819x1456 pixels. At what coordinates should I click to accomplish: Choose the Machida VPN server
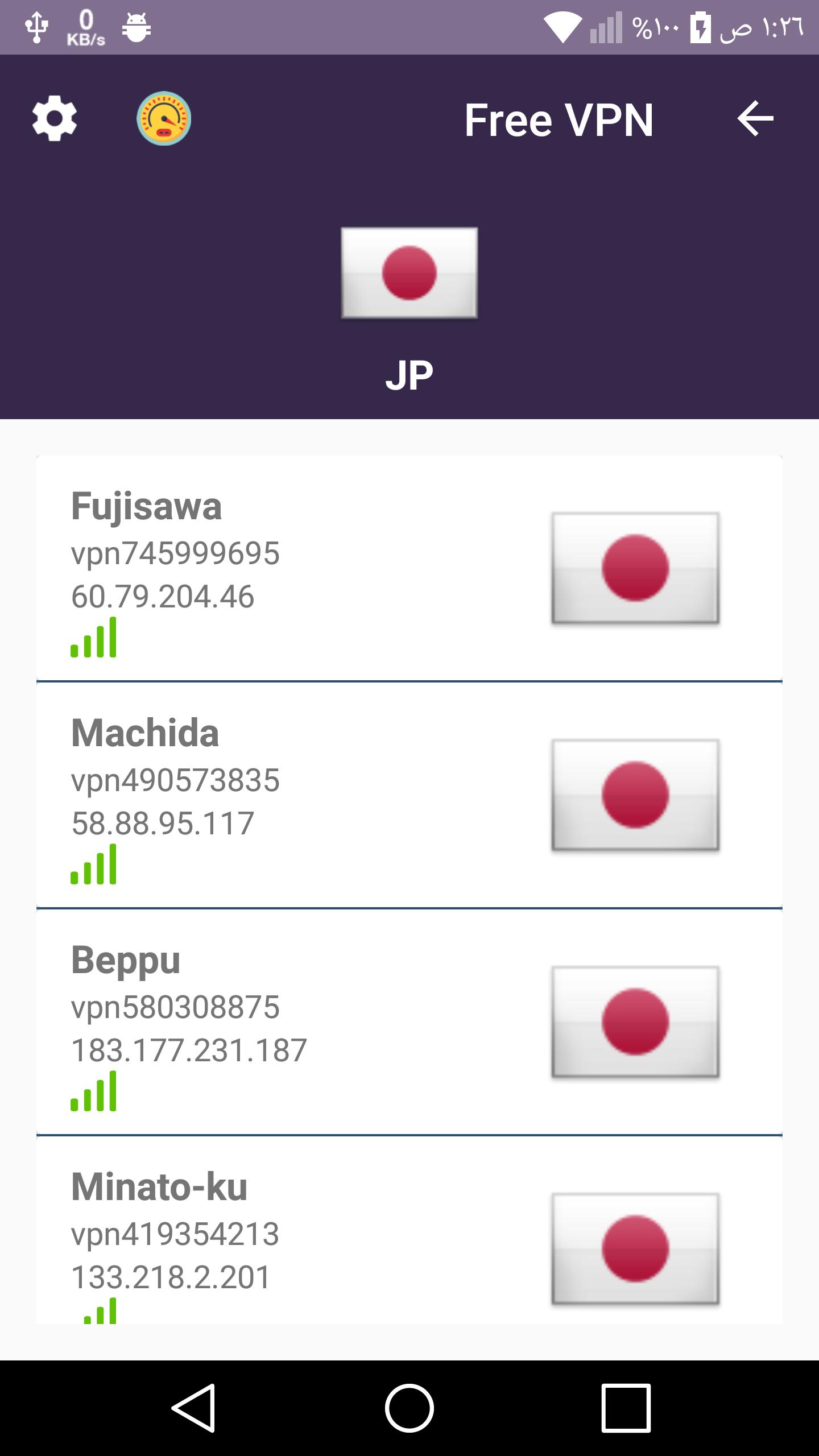coord(409,795)
